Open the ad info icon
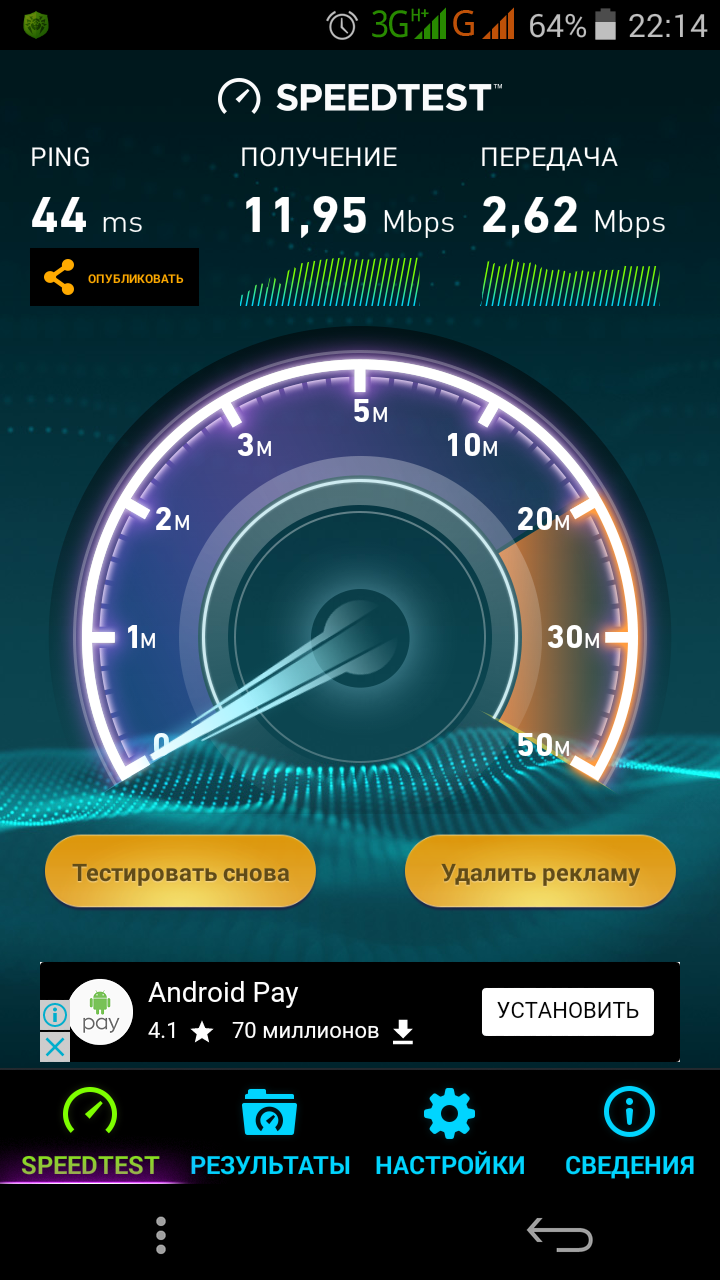 coord(55,1015)
